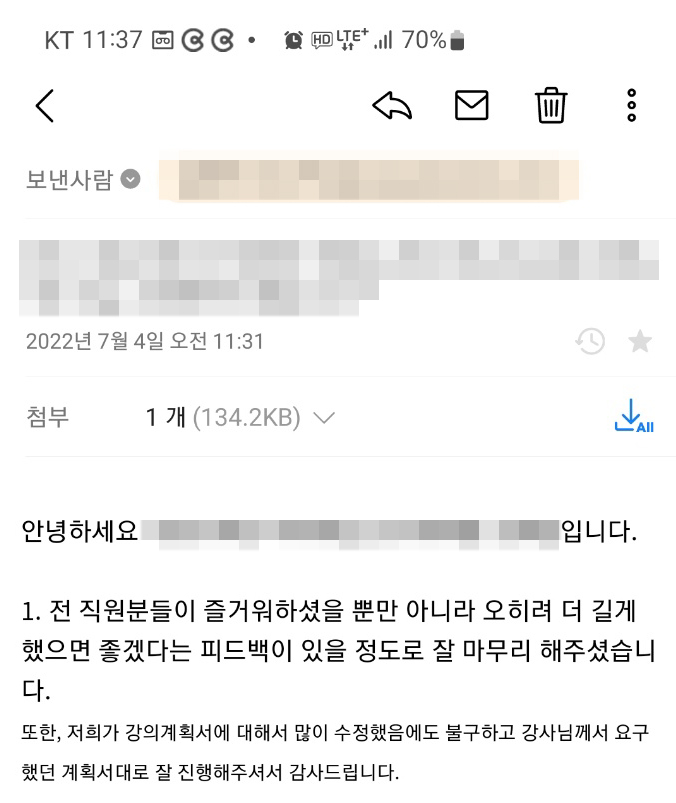Reply to this email
The height and width of the screenshot is (803, 676).
pos(392,105)
